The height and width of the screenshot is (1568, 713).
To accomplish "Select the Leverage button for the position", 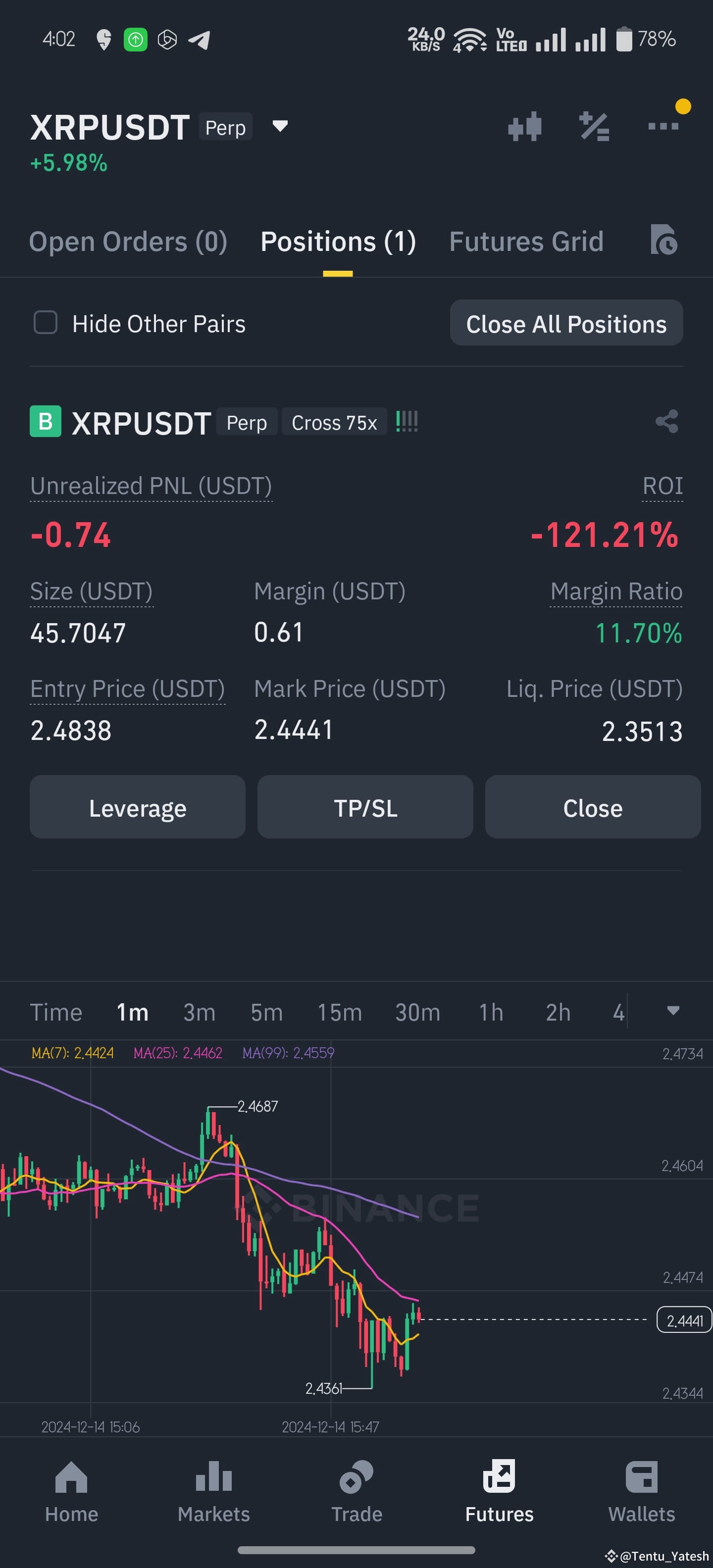I will point(138,807).
